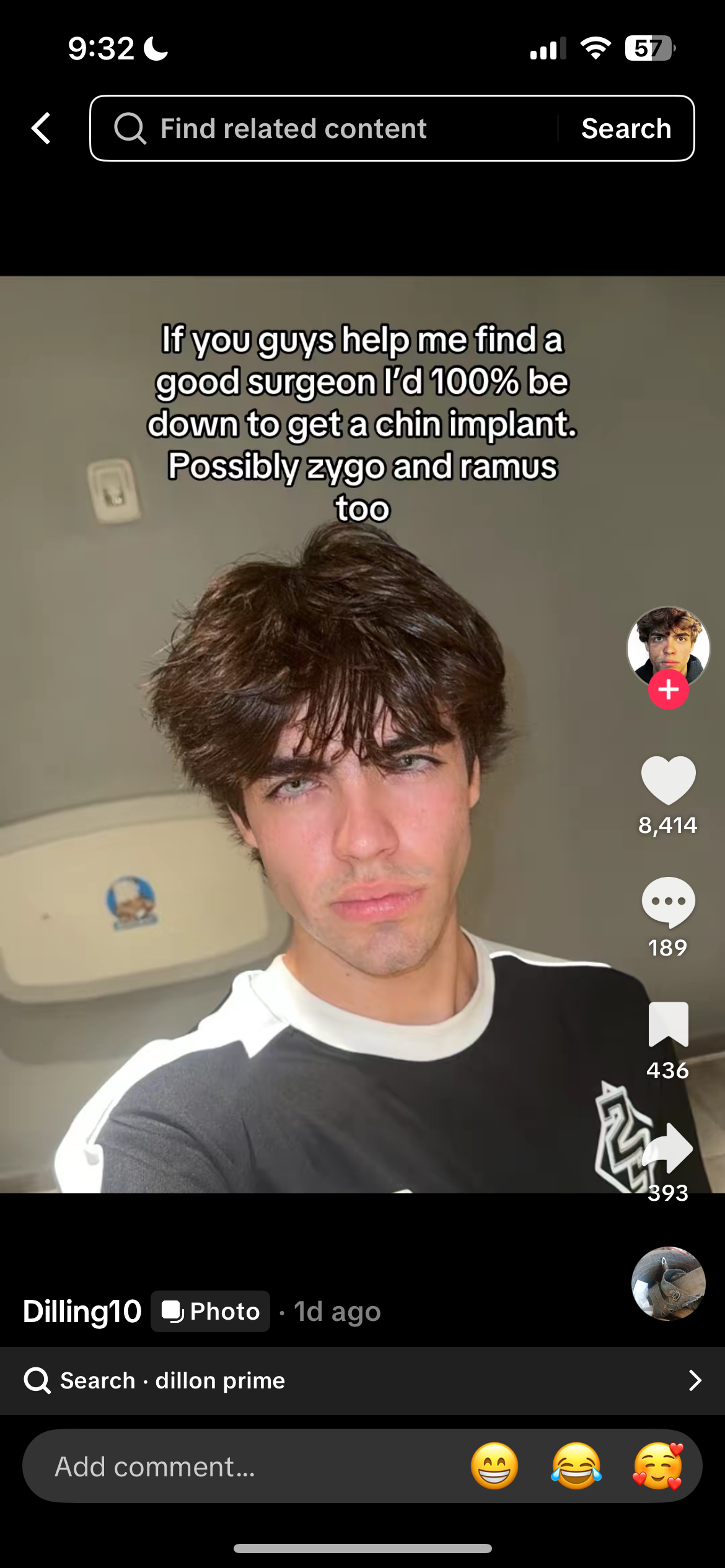The image size is (725, 1568).
Task: Go back with the top-left arrow
Action: pyautogui.click(x=41, y=128)
